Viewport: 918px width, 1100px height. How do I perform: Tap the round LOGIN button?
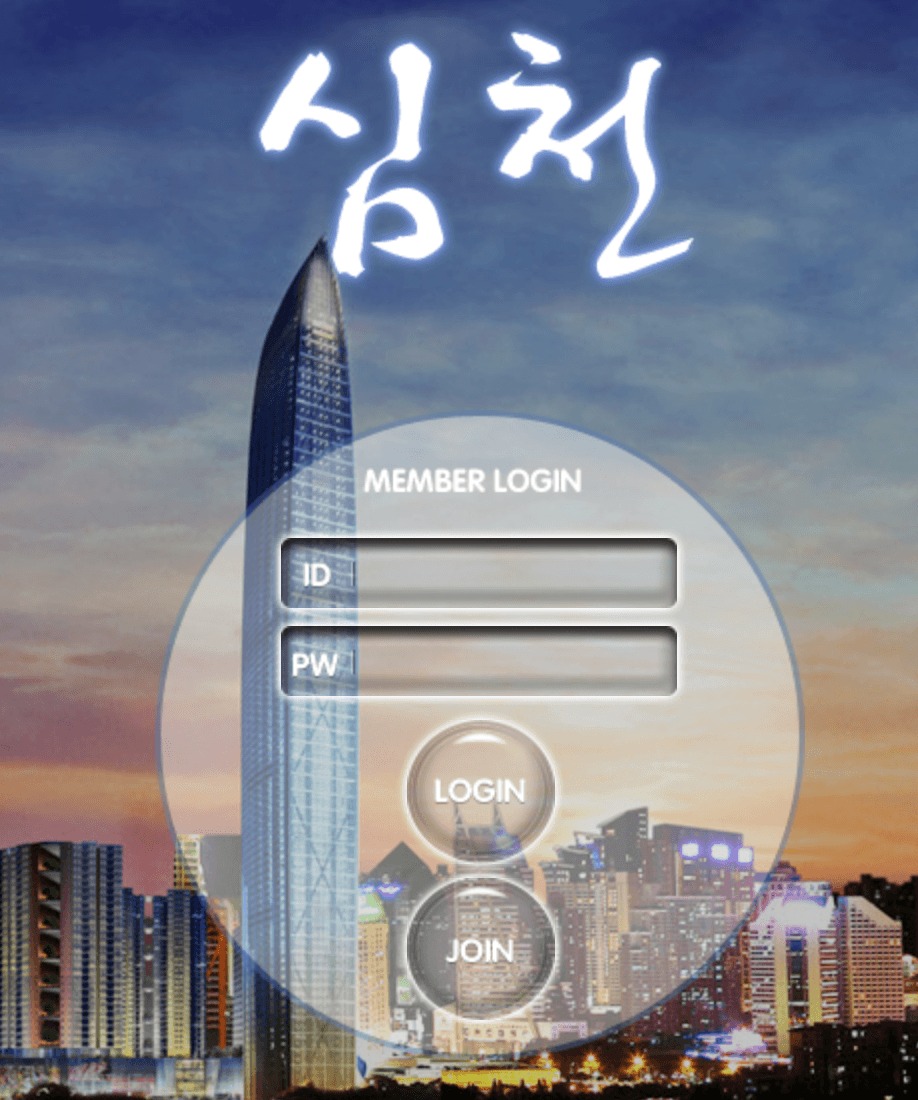(480, 791)
